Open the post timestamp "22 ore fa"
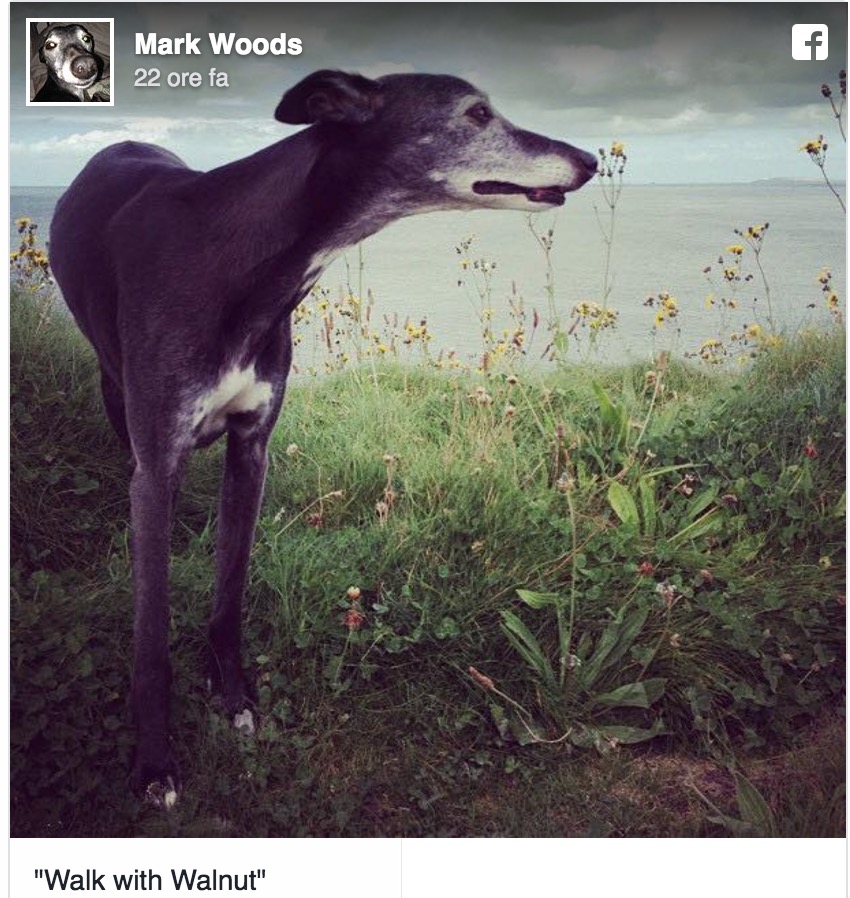 pos(181,78)
